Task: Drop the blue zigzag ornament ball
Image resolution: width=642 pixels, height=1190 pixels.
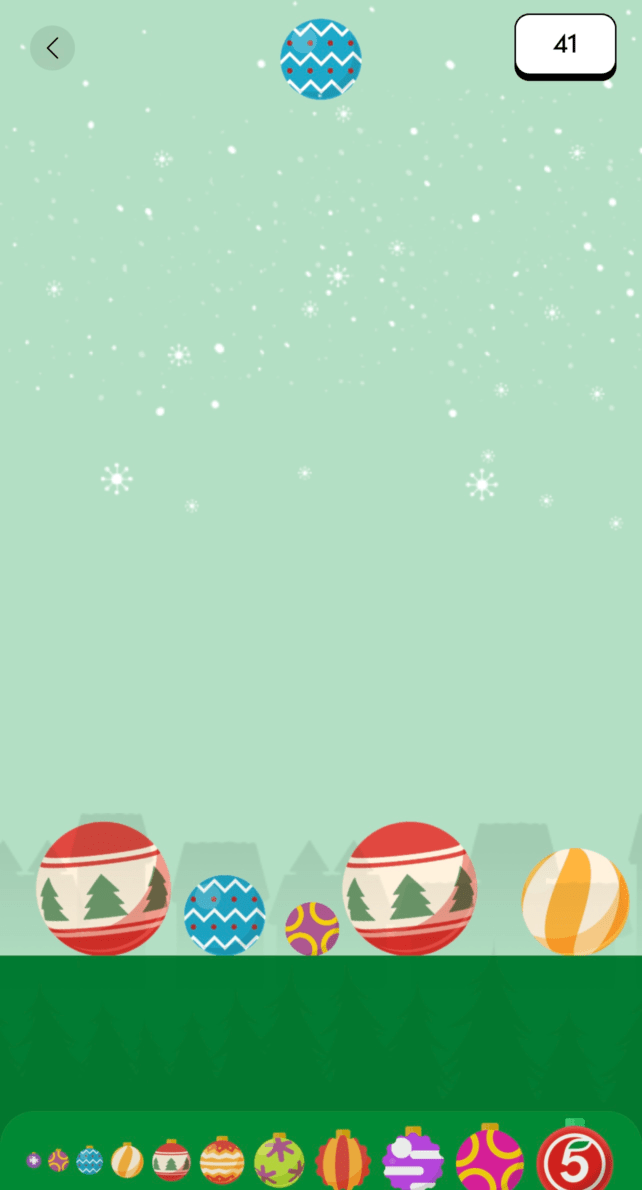Action: [320, 59]
